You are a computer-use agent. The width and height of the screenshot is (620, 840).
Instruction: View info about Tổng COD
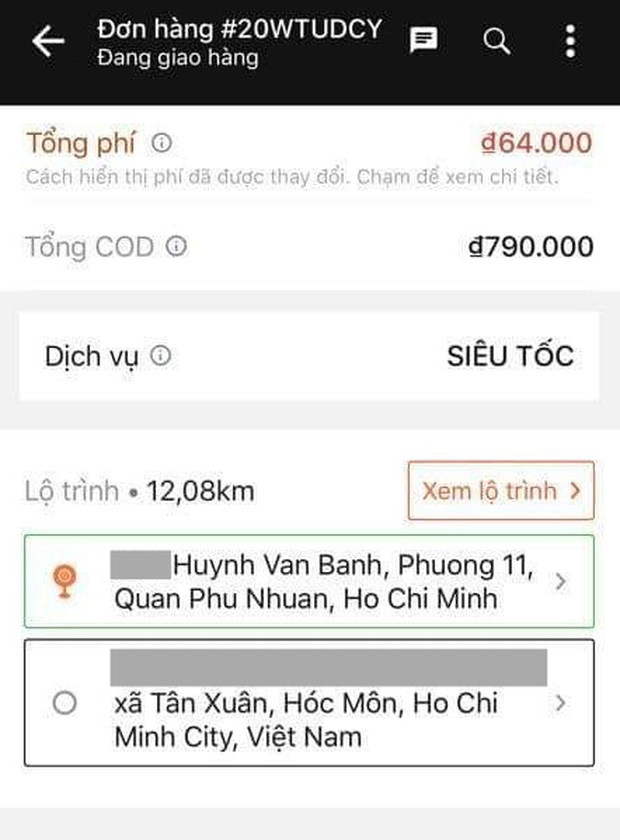pyautogui.click(x=177, y=246)
